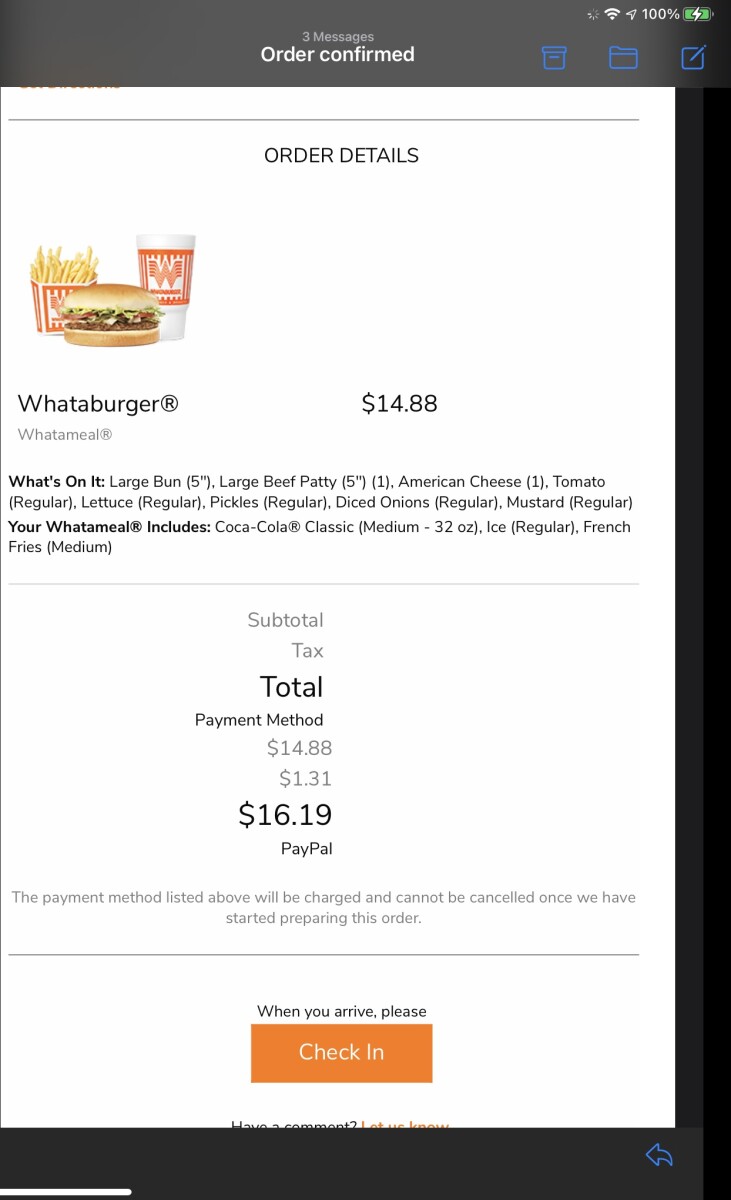Compose a new email
Screen dimensions: 731x1200
coord(693,58)
